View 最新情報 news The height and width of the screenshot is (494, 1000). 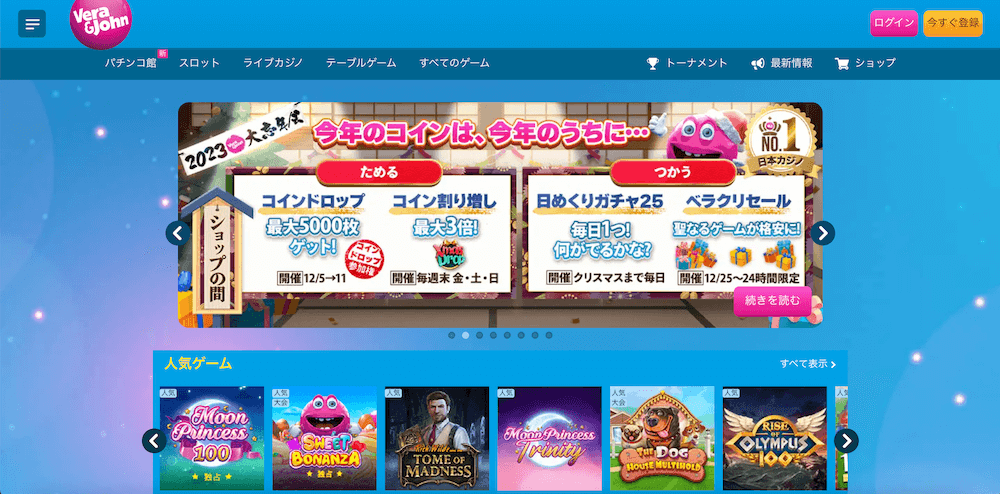(781, 63)
